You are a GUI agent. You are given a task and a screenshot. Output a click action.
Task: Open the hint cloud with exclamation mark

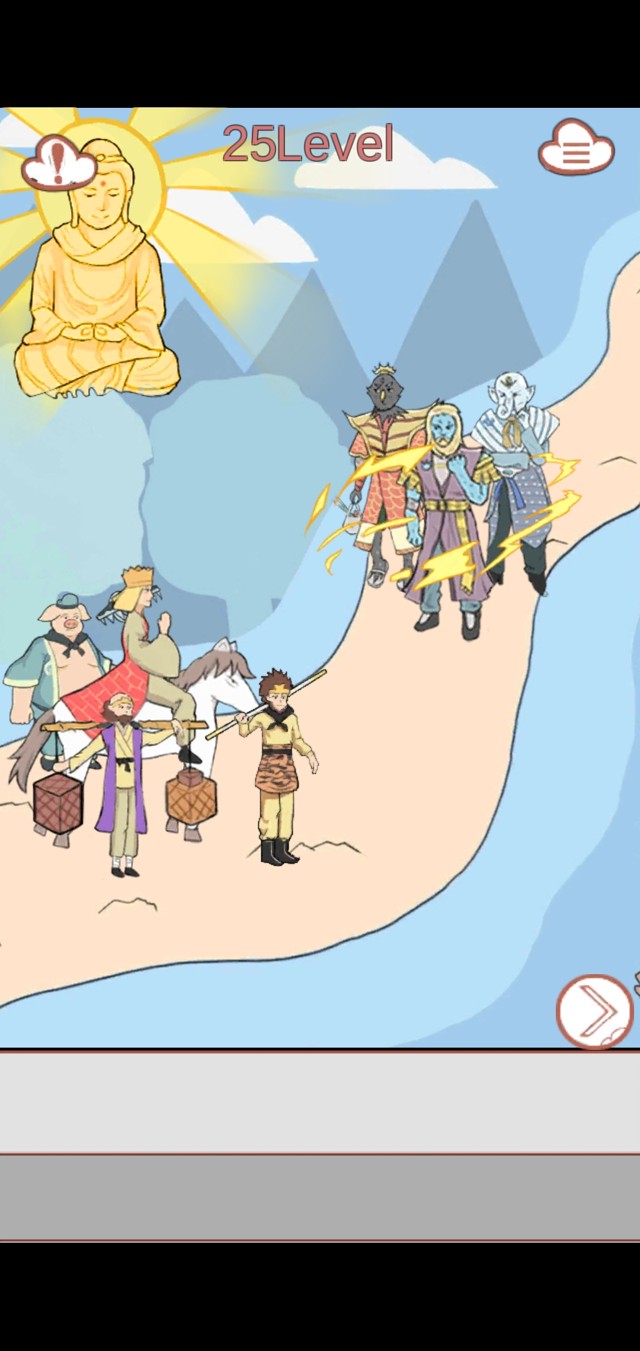click(59, 163)
